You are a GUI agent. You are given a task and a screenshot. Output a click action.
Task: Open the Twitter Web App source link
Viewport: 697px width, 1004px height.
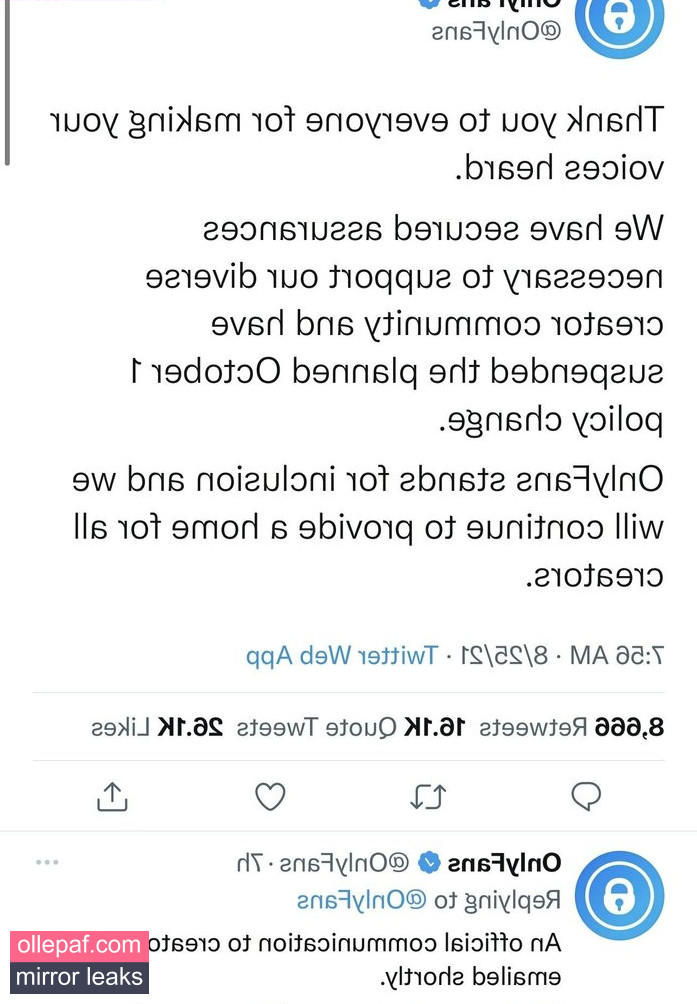tap(341, 656)
